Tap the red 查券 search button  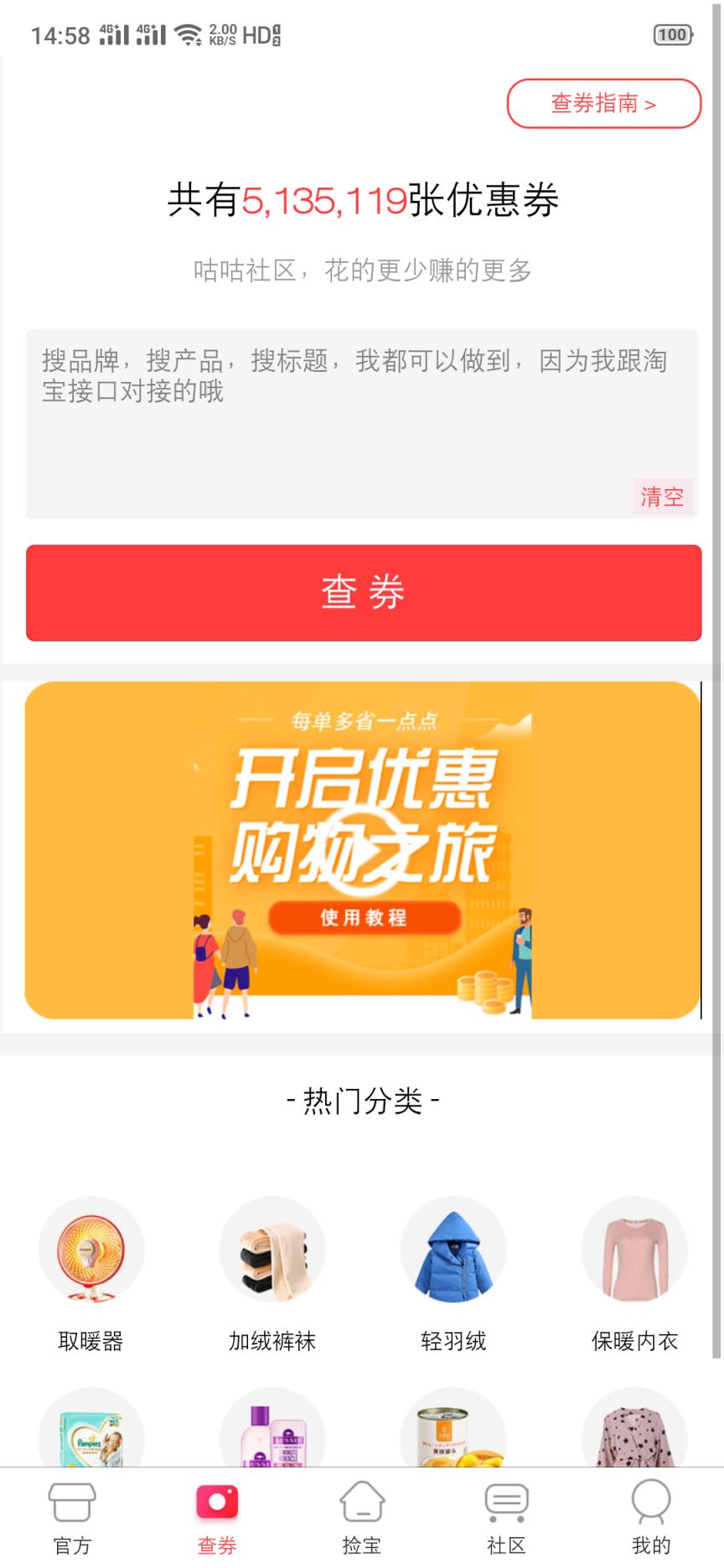pos(363,593)
